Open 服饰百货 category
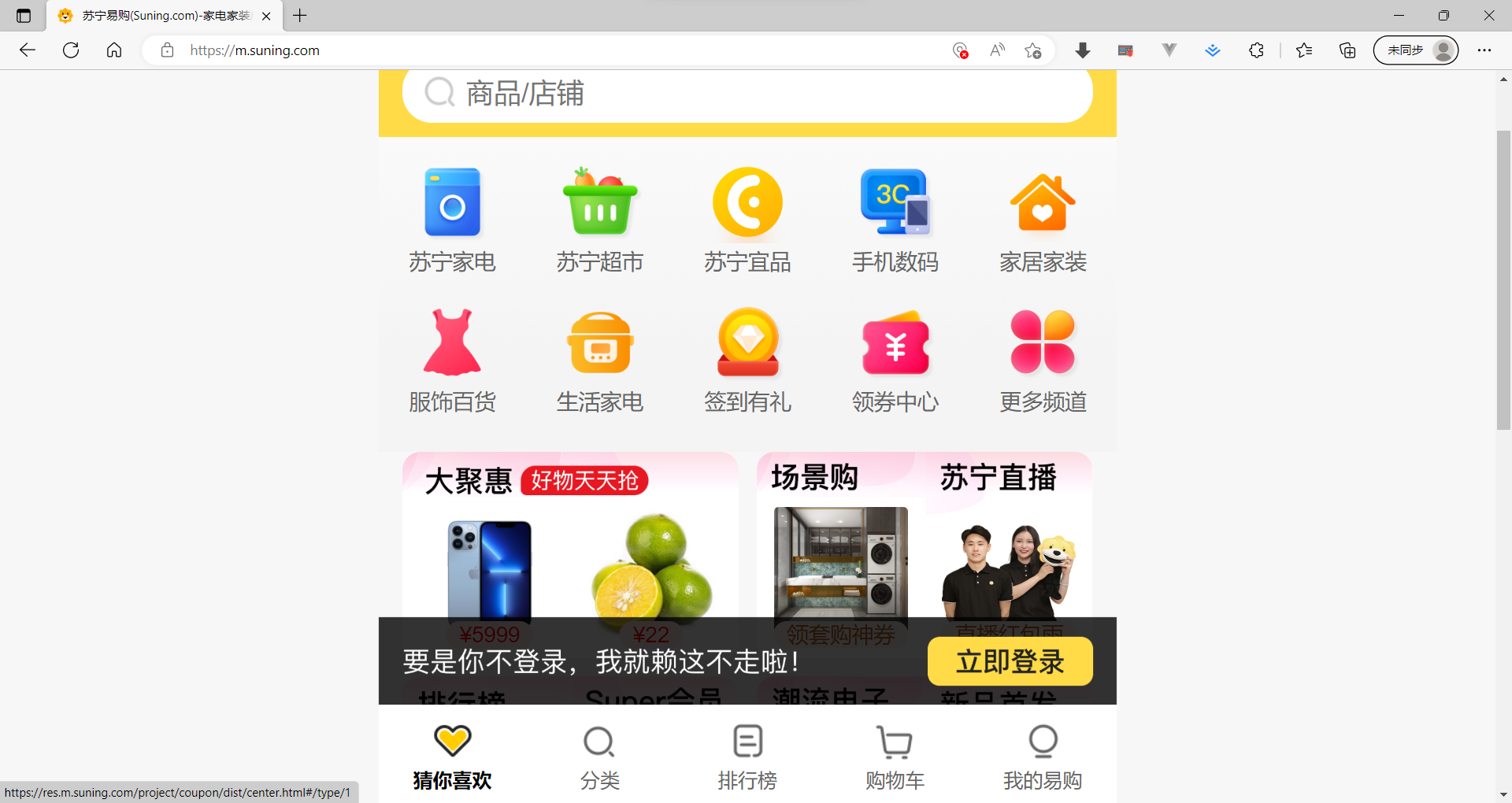This screenshot has width=1512, height=803. coord(452,360)
